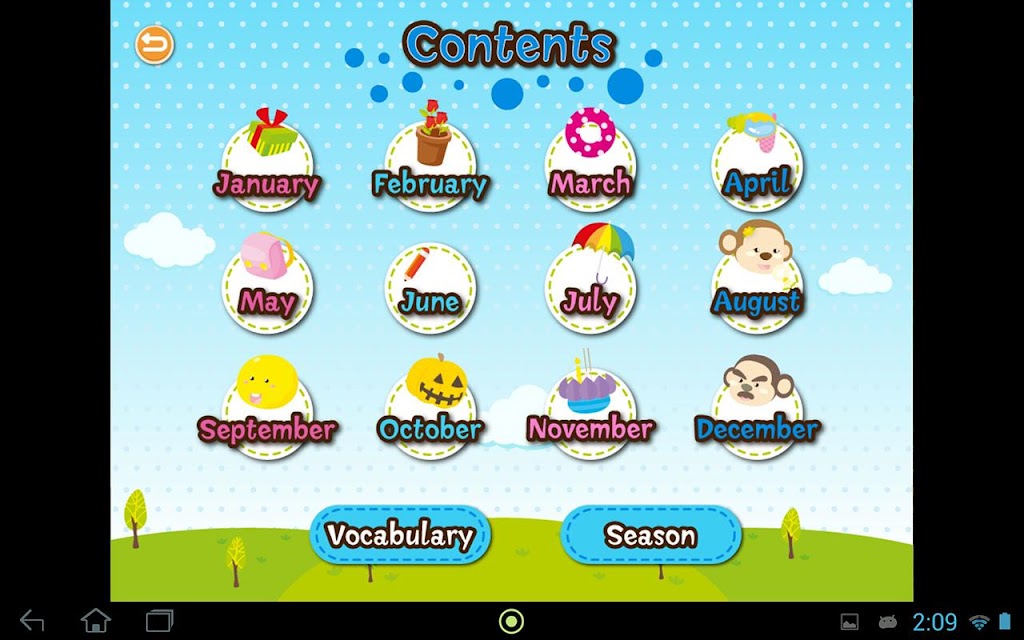The width and height of the screenshot is (1024, 640).
Task: Open the Vocabulary section
Action: tap(400, 535)
